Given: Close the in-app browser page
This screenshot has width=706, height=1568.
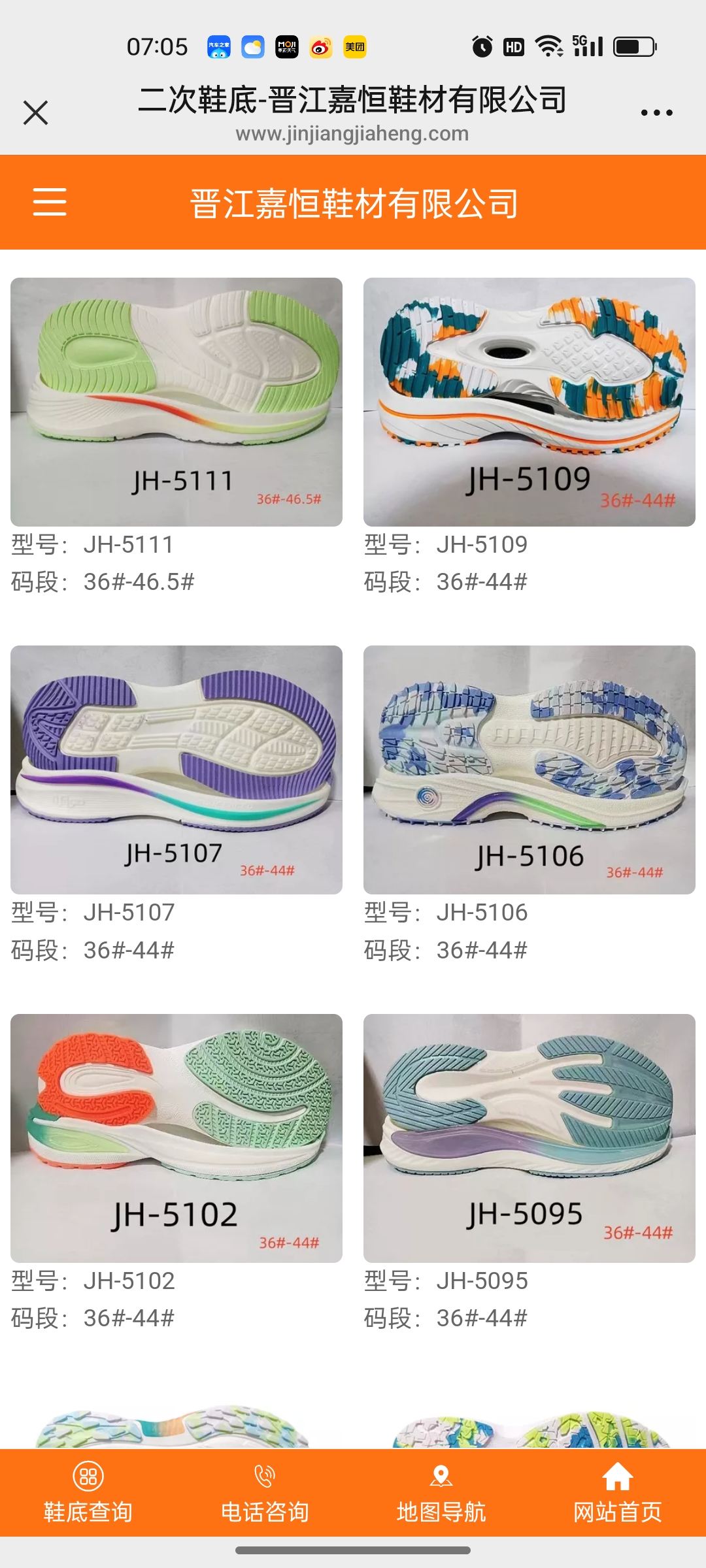Looking at the screenshot, I should (x=36, y=112).
